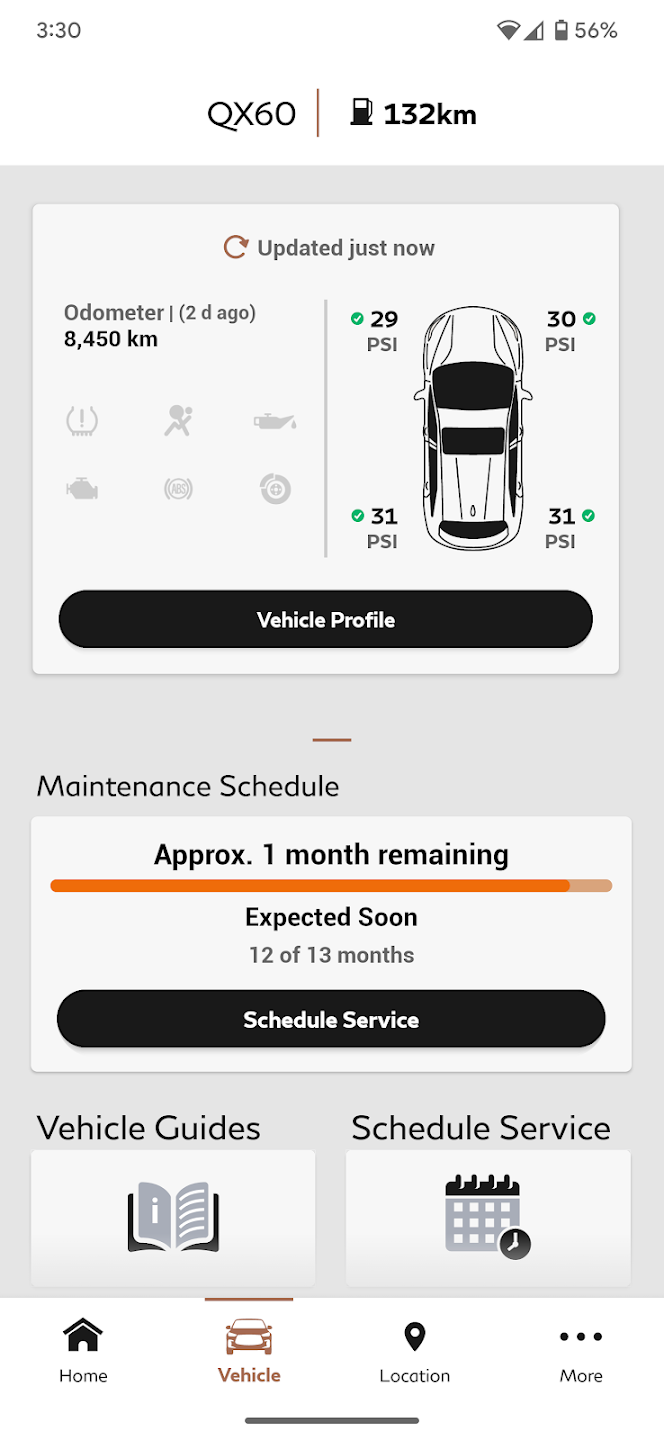Tap Schedule Service in the Maintenance Schedule card
The width and height of the screenshot is (664, 1440).
pyautogui.click(x=331, y=1020)
